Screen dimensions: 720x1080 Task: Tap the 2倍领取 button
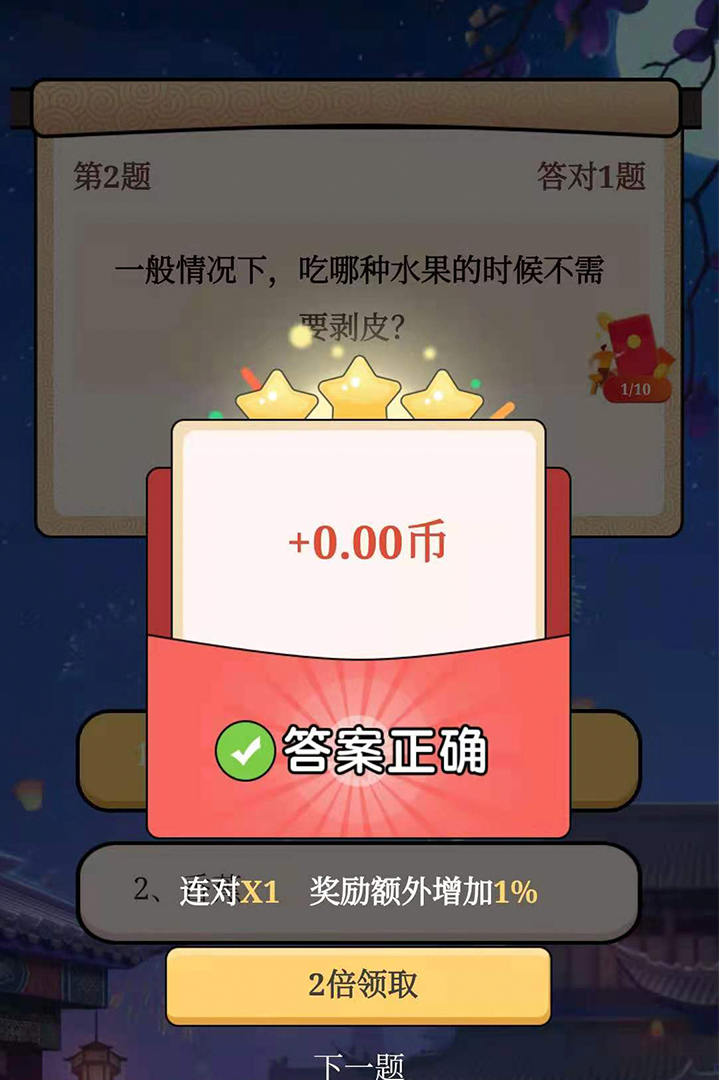point(358,985)
